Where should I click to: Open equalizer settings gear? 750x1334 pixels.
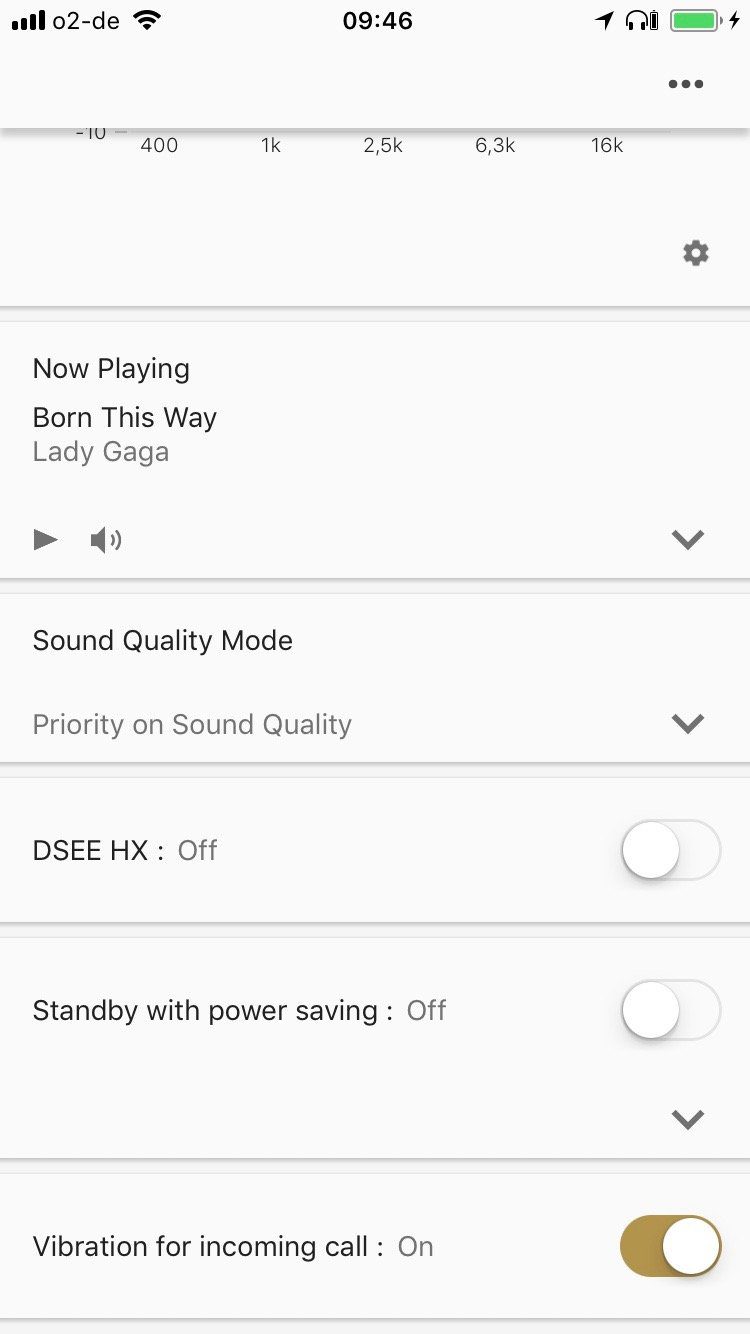pyautogui.click(x=696, y=253)
